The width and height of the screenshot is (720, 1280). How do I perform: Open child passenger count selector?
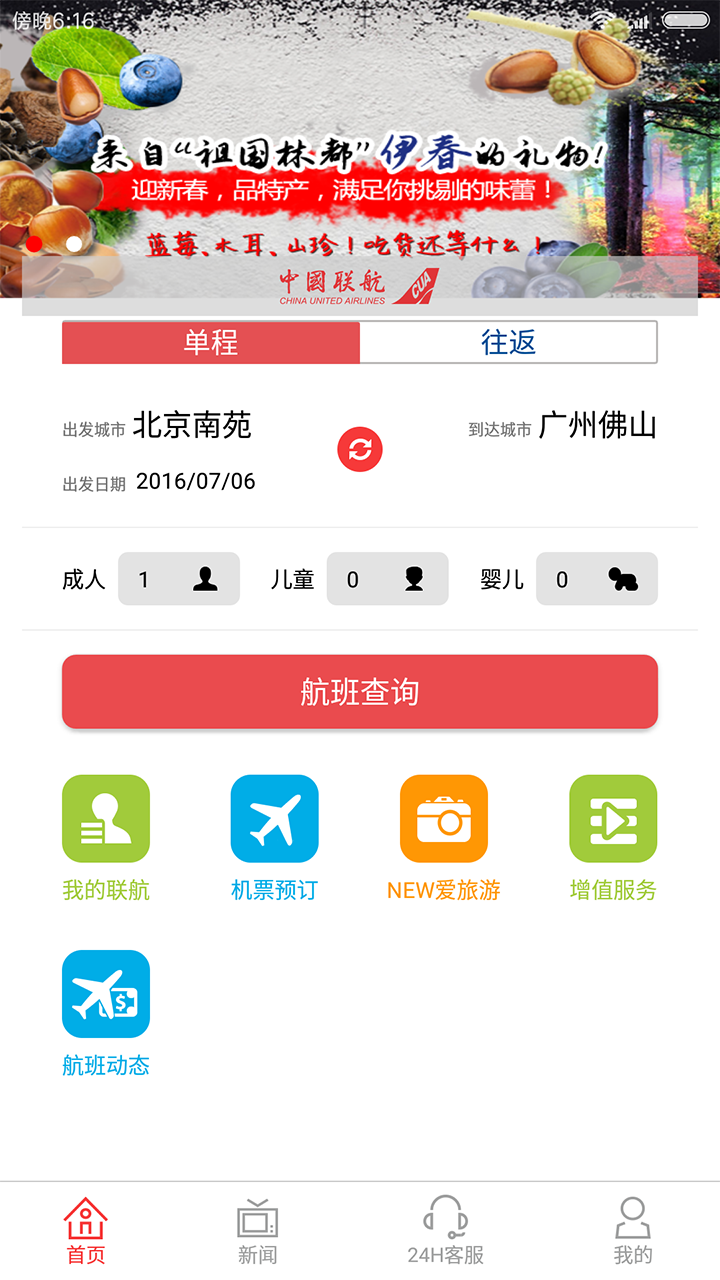(387, 579)
